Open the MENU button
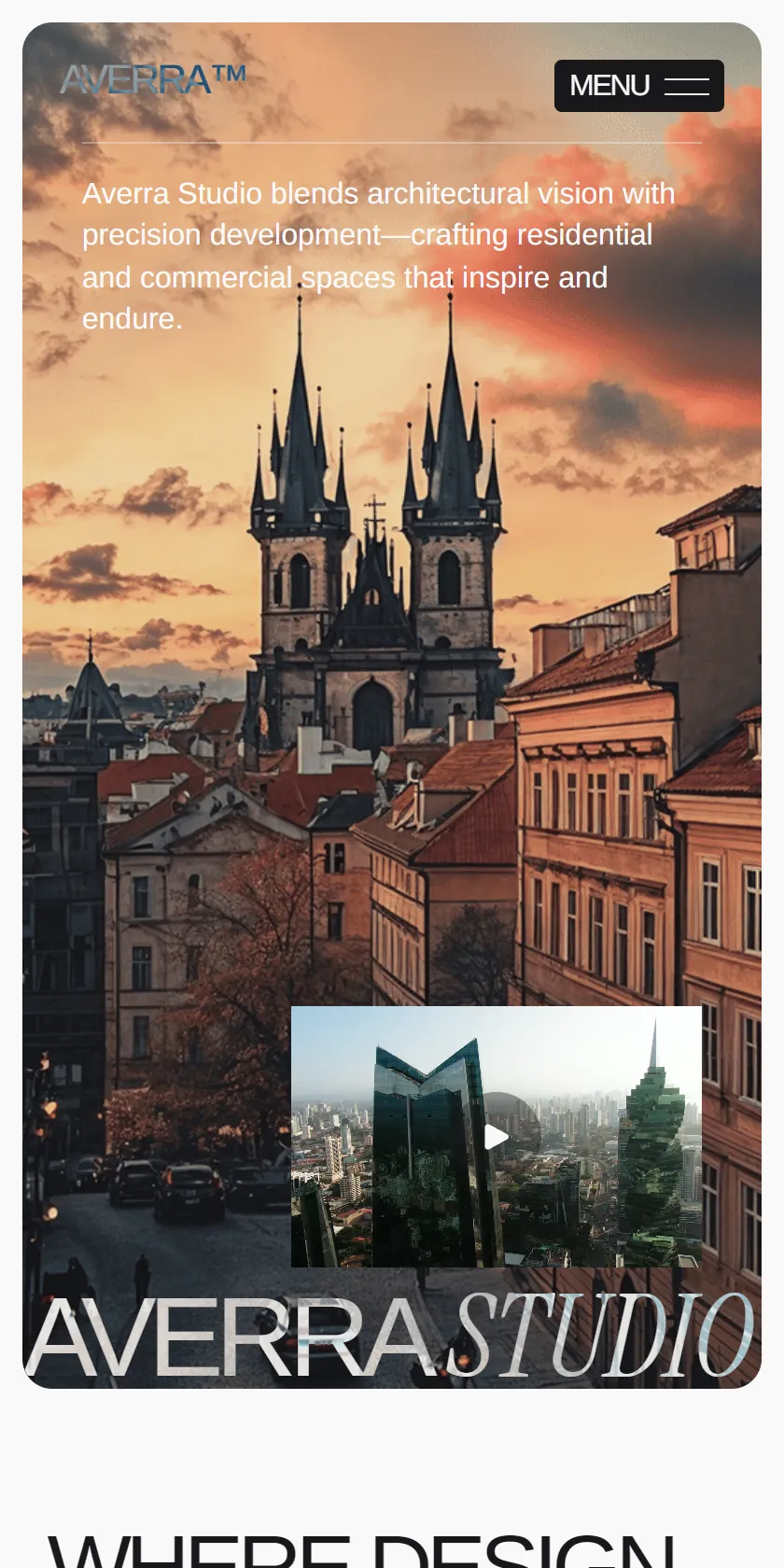This screenshot has width=784, height=1568. (638, 86)
